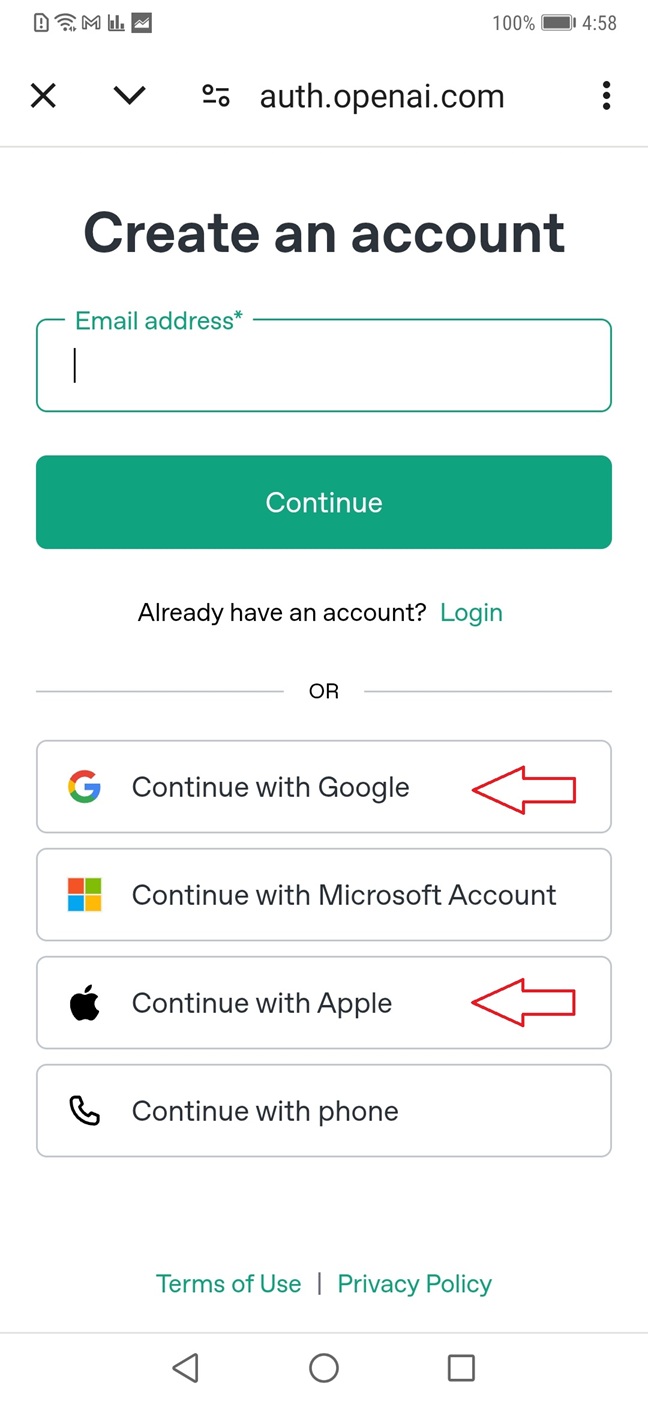Open the three-dot overflow menu
The image size is (648, 1404).
[x=606, y=96]
